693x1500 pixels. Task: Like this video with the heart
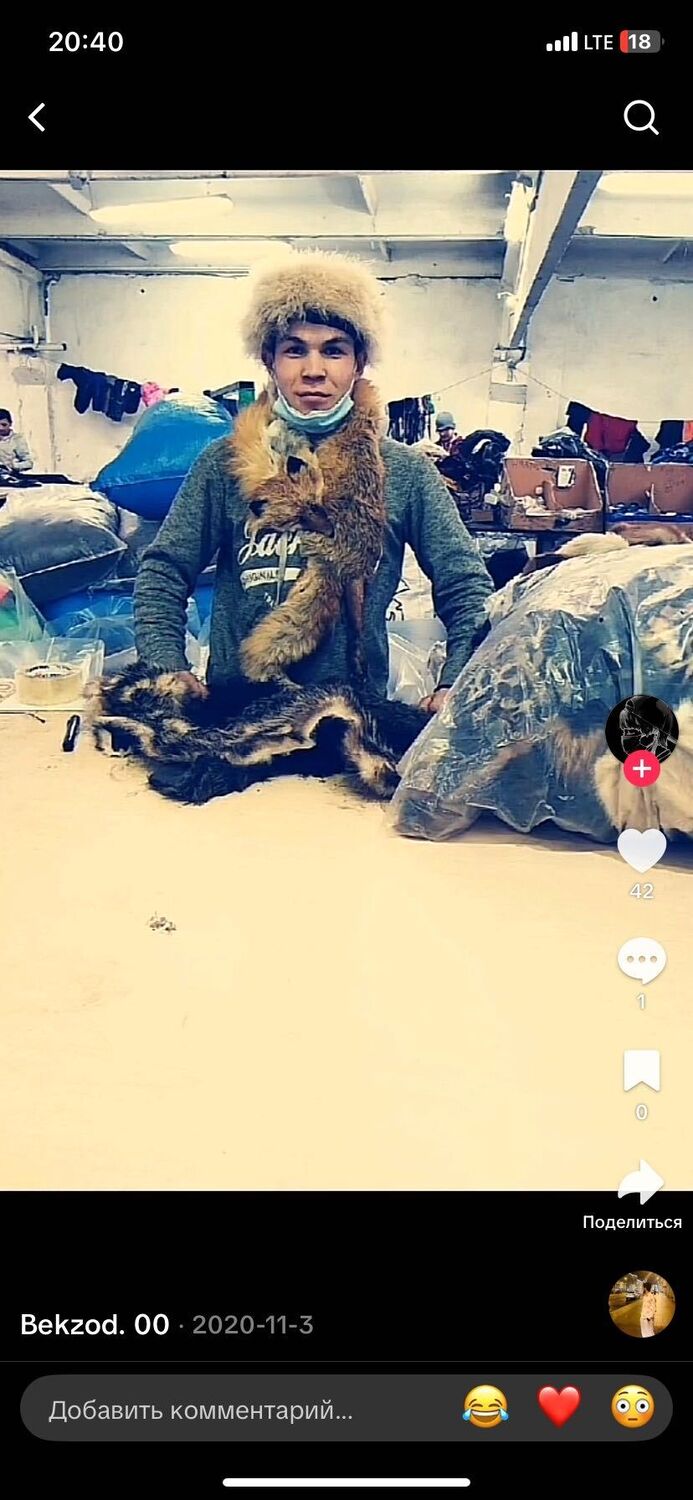(641, 850)
